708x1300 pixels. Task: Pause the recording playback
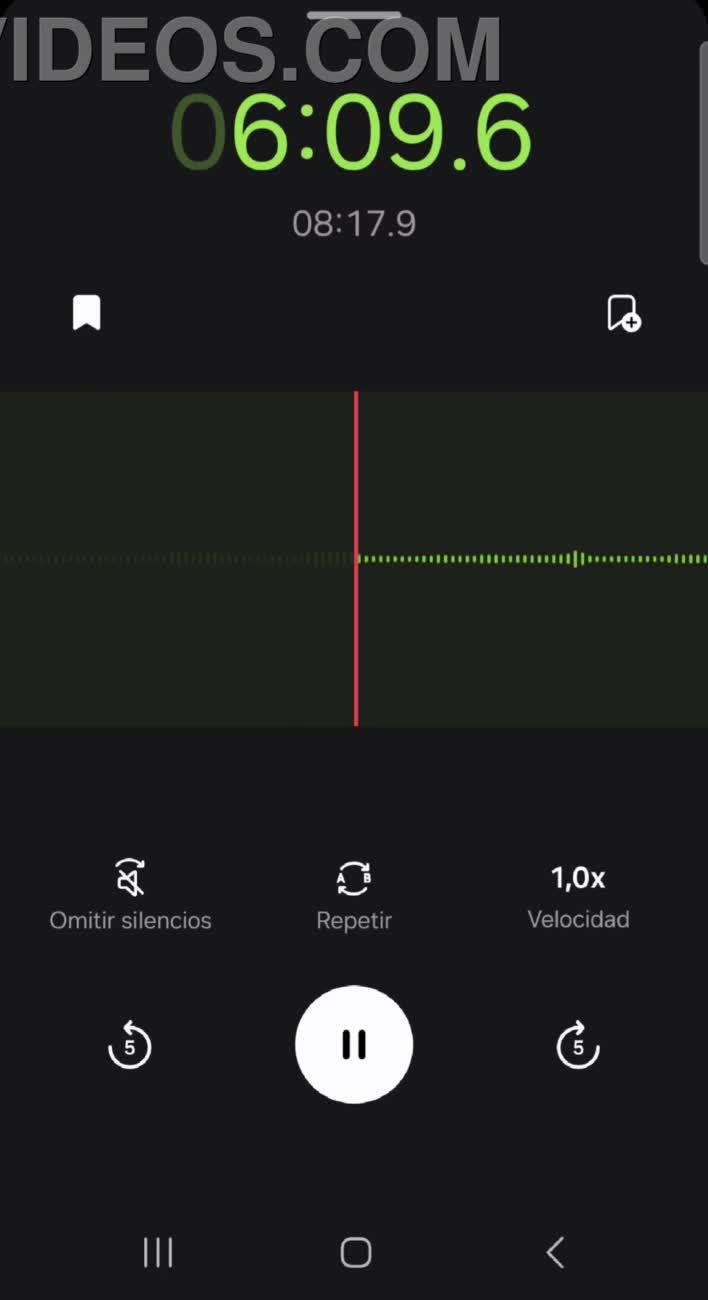[x=353, y=1045]
